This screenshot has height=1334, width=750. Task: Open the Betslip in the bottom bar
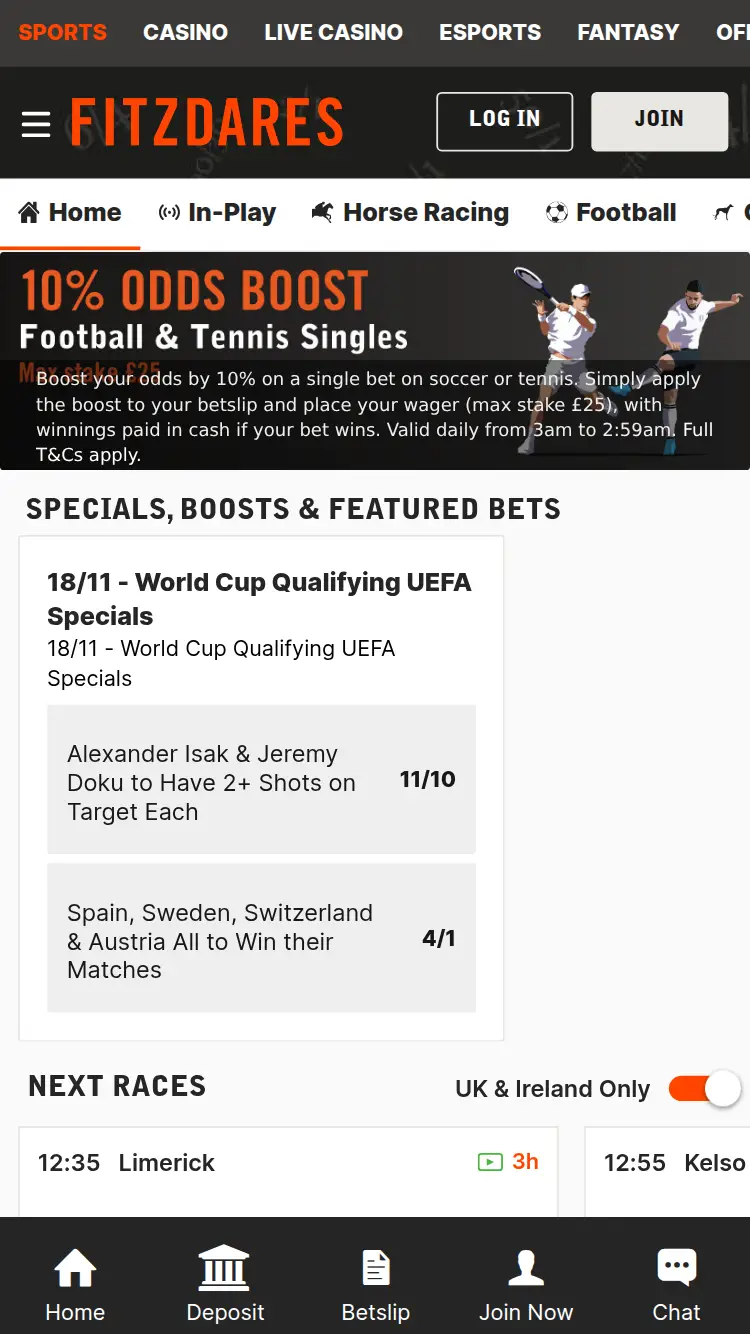tap(376, 1284)
